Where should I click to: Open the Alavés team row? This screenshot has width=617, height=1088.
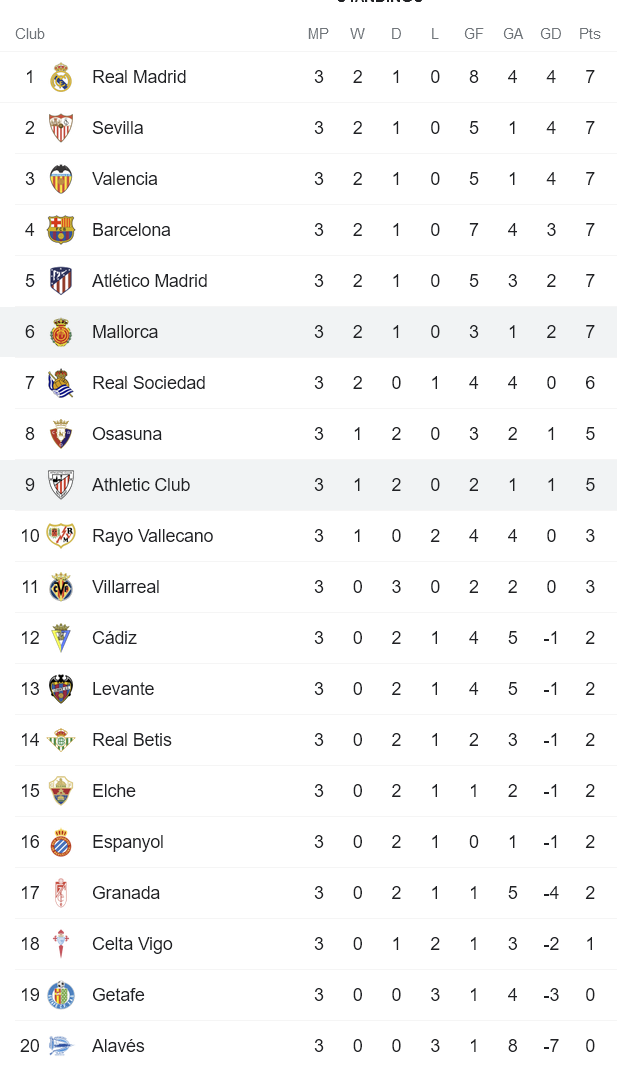pyautogui.click(x=118, y=1046)
